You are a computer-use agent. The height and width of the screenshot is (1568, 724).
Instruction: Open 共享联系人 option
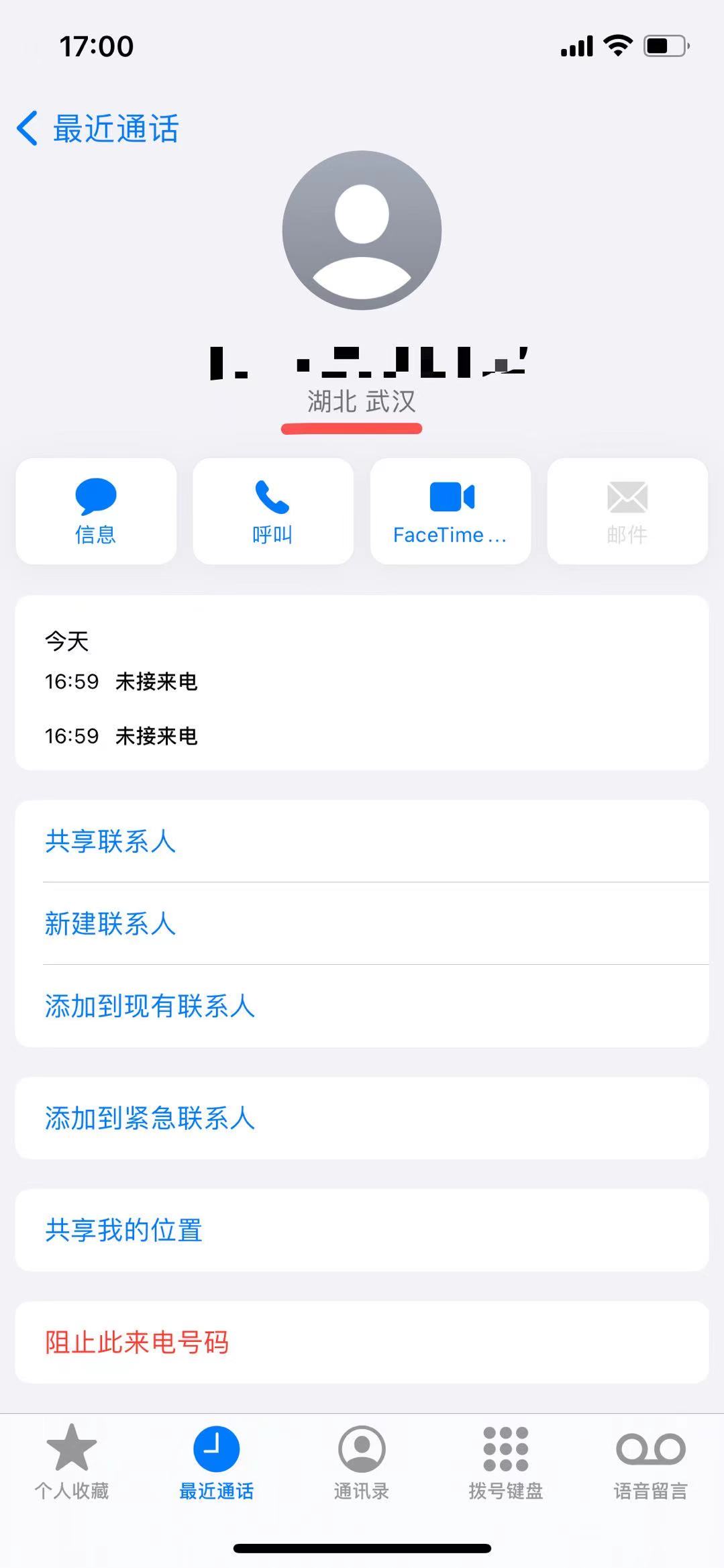tap(111, 841)
